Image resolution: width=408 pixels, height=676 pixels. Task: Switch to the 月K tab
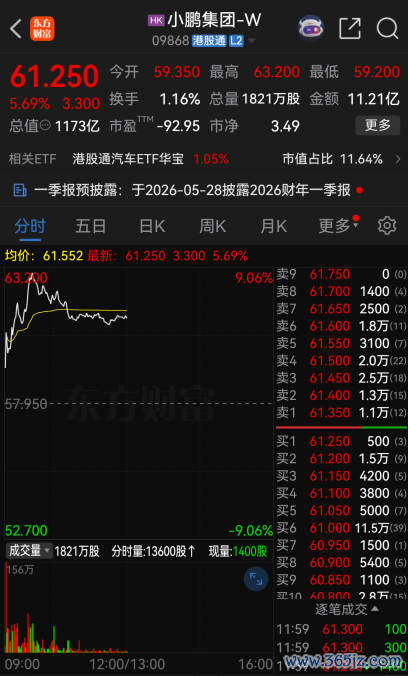[x=273, y=226]
